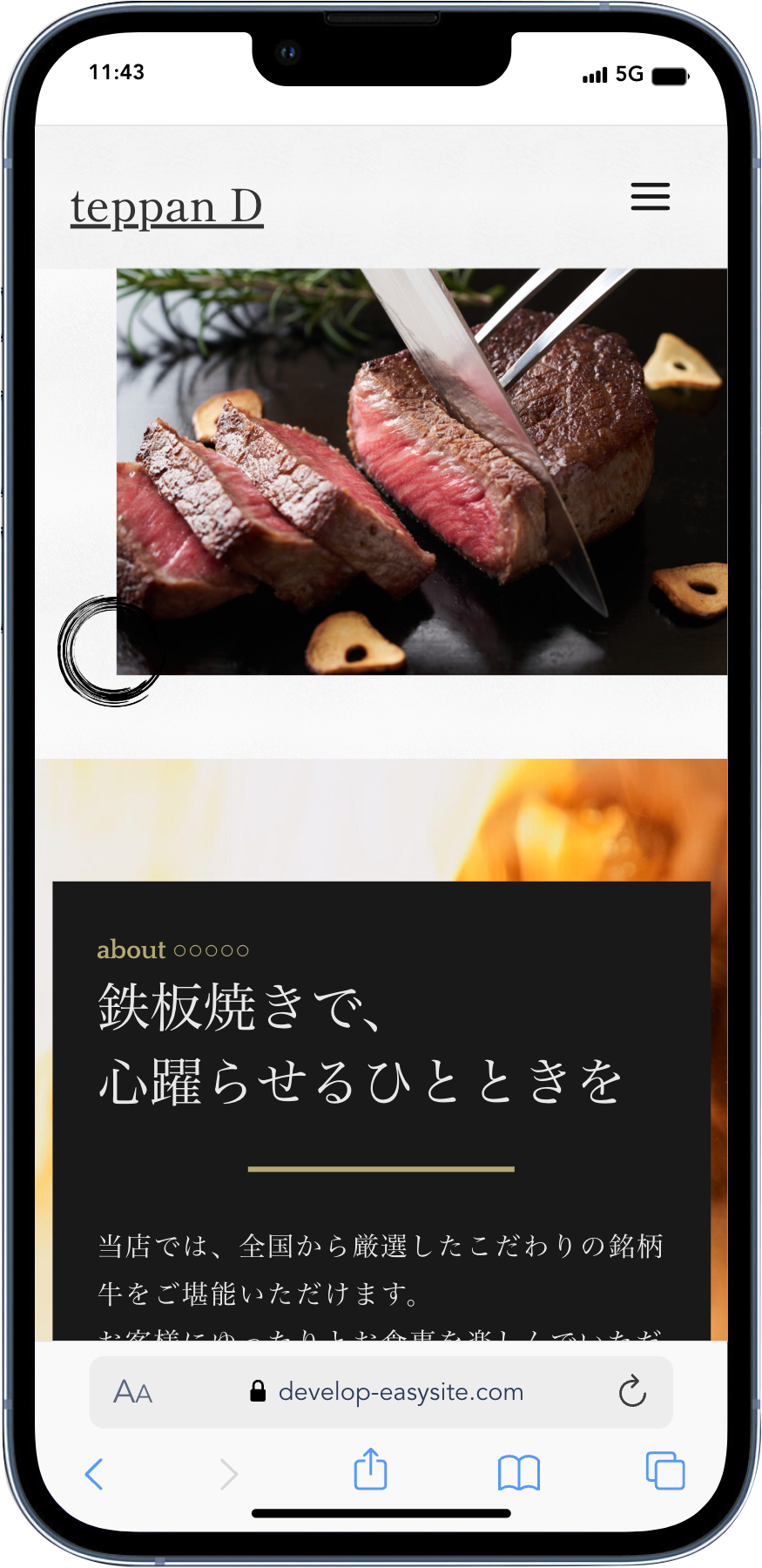Open Safari bookmarks

point(518,1472)
